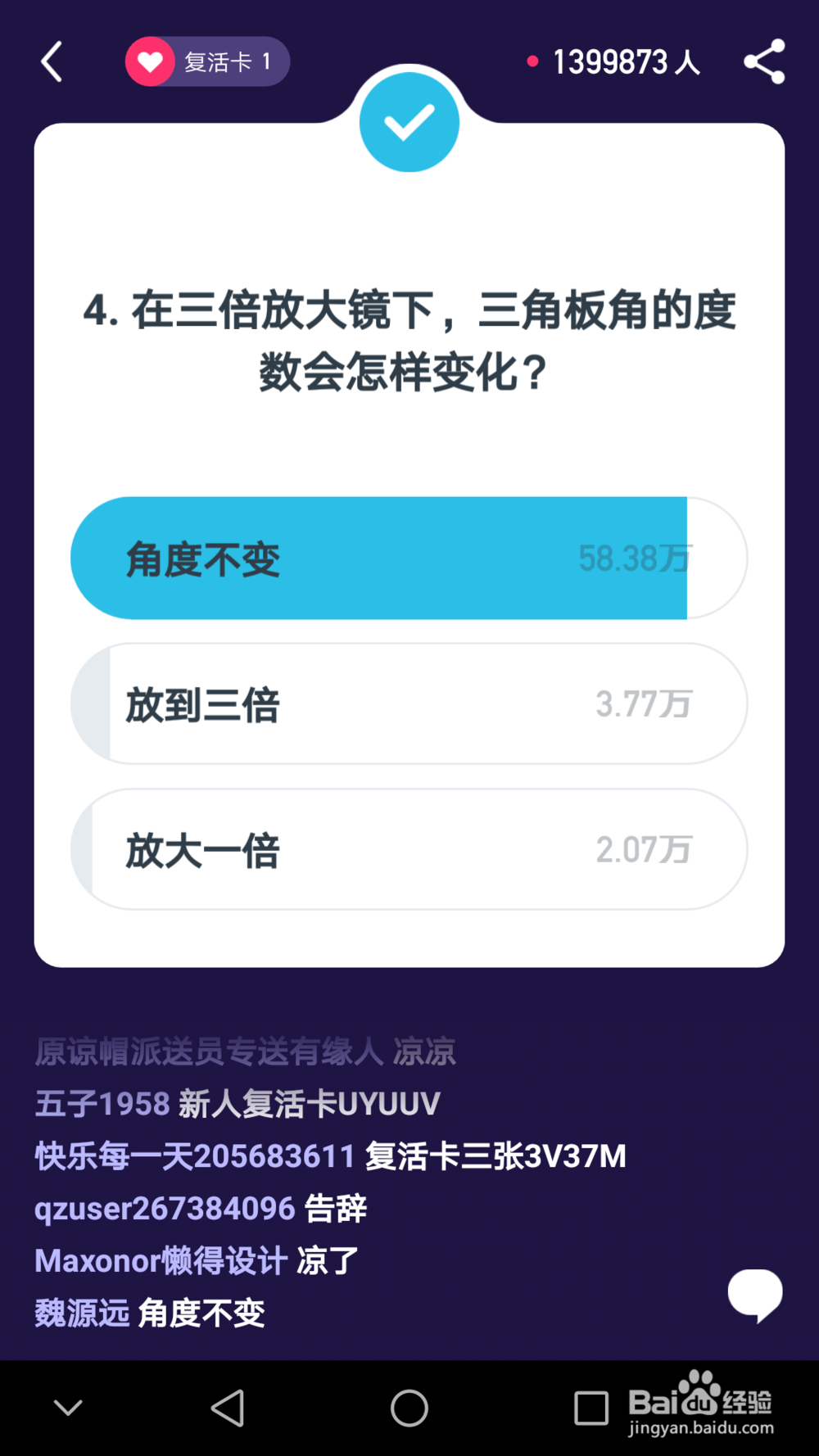Select the answer 放大一倍
The width and height of the screenshot is (819, 1456).
click(409, 850)
